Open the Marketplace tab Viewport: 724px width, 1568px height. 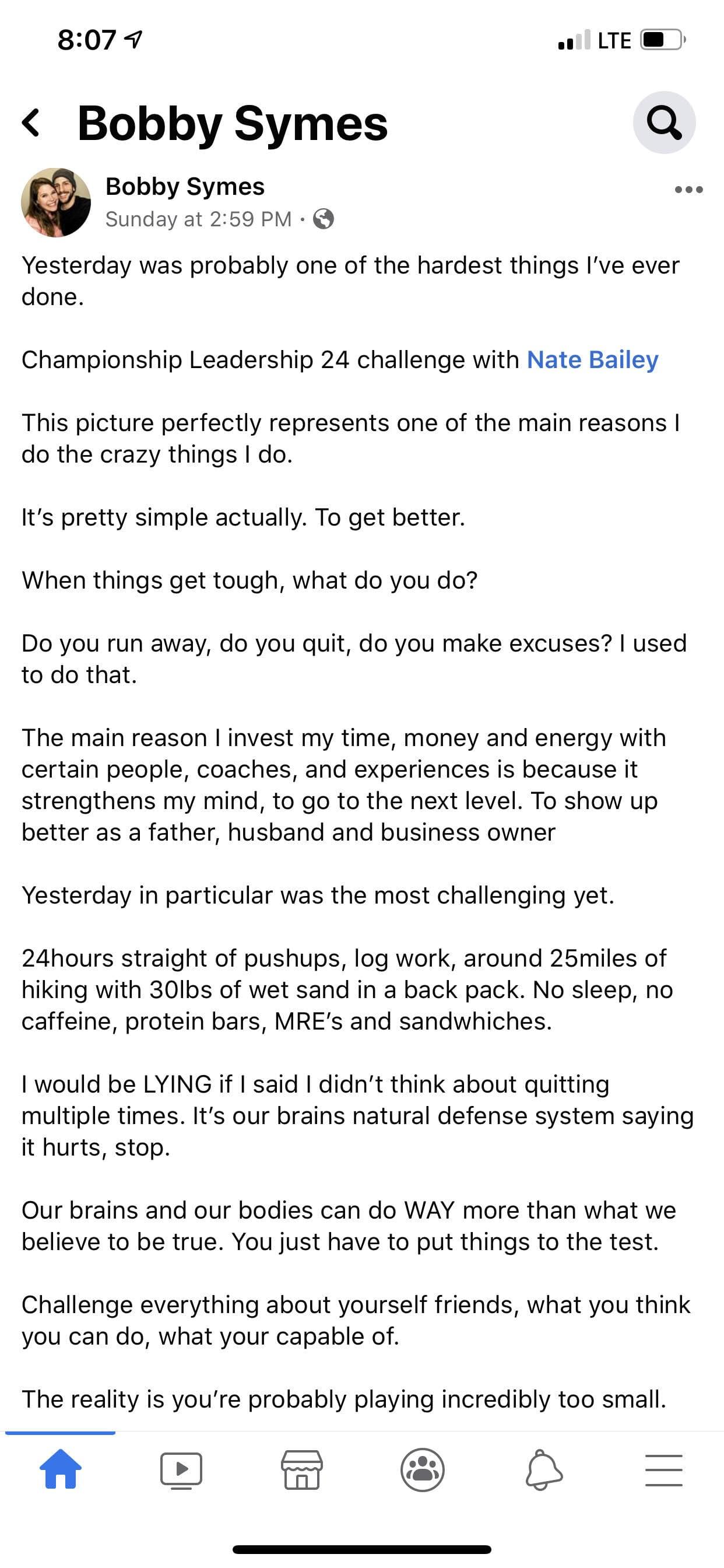click(302, 1469)
